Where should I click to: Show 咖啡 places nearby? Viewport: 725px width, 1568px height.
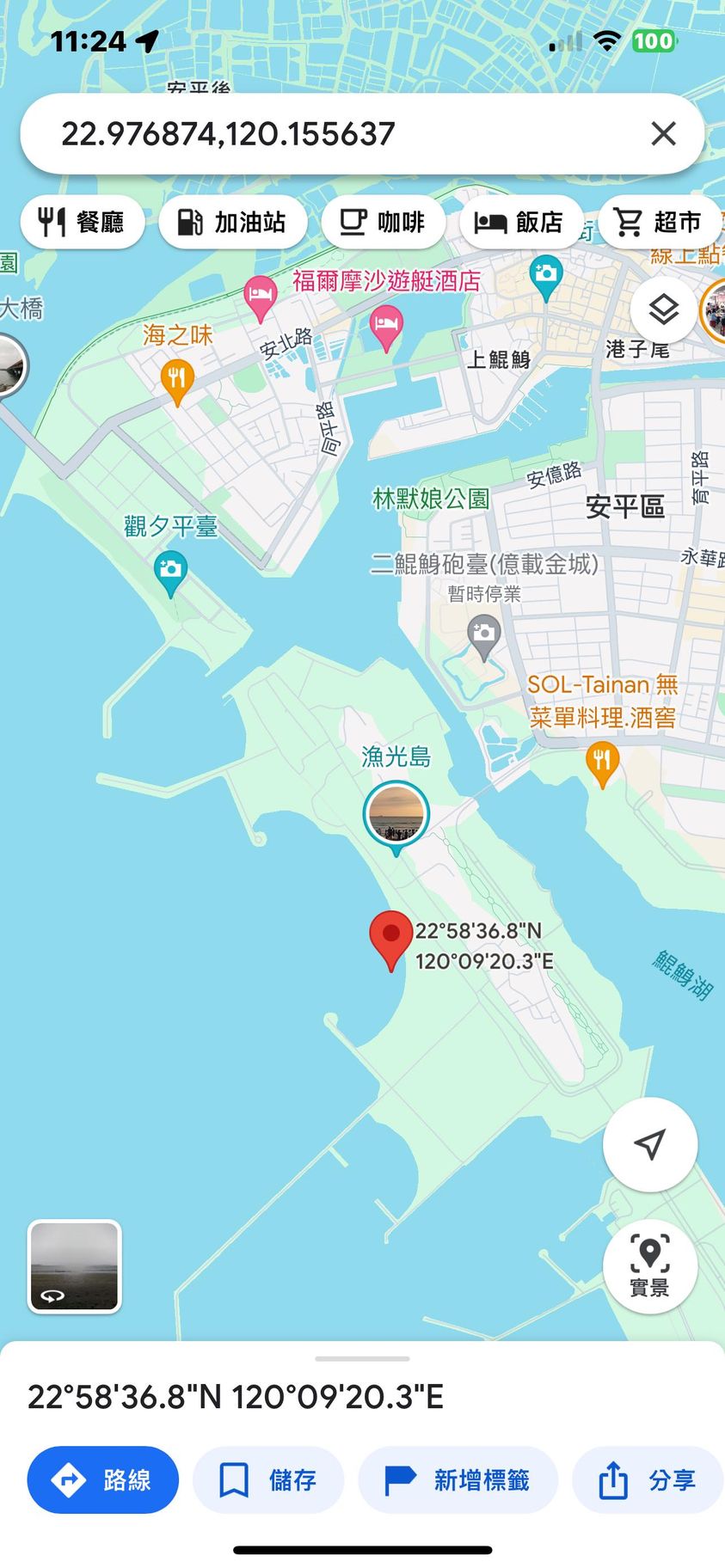point(384,223)
